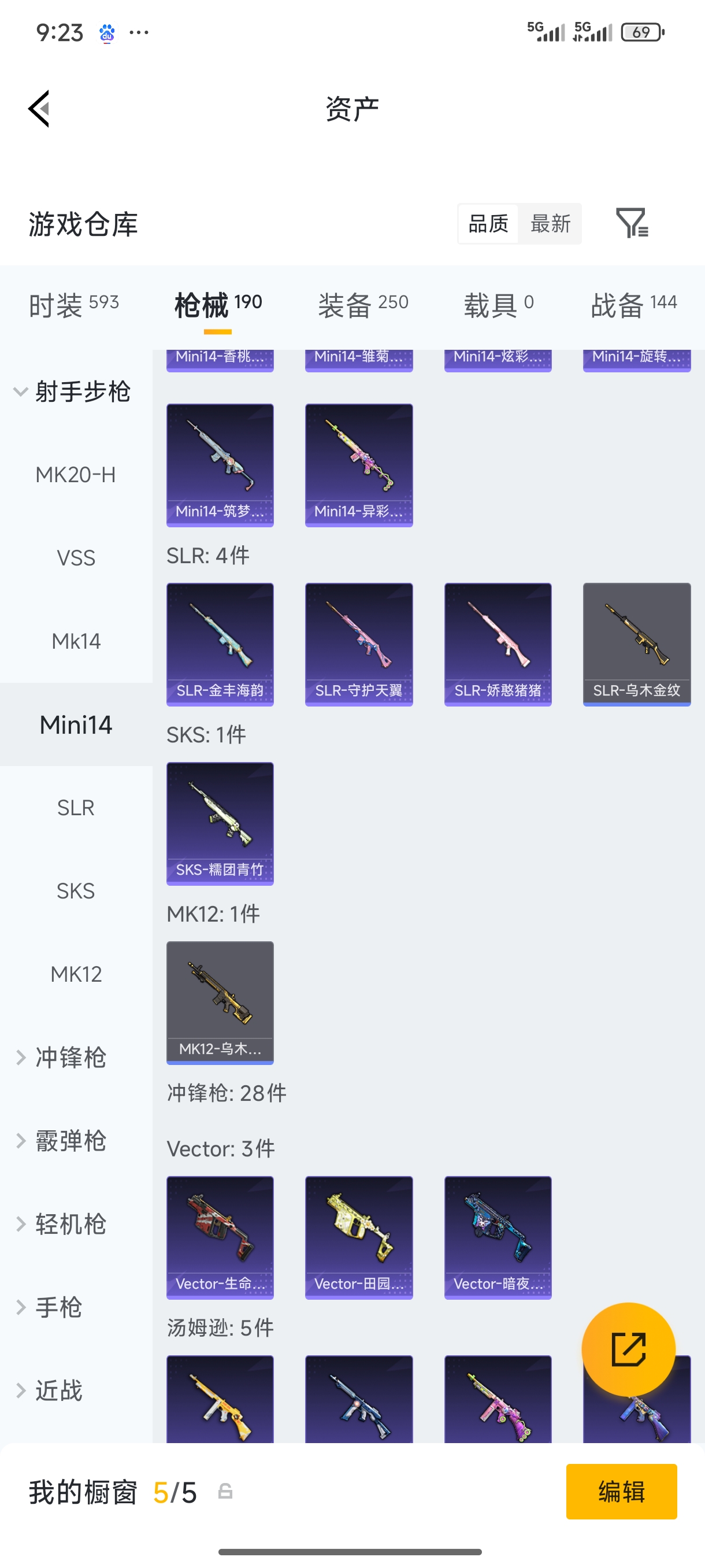Switch to the 战备 tab
705x1568 pixels.
[633, 304]
